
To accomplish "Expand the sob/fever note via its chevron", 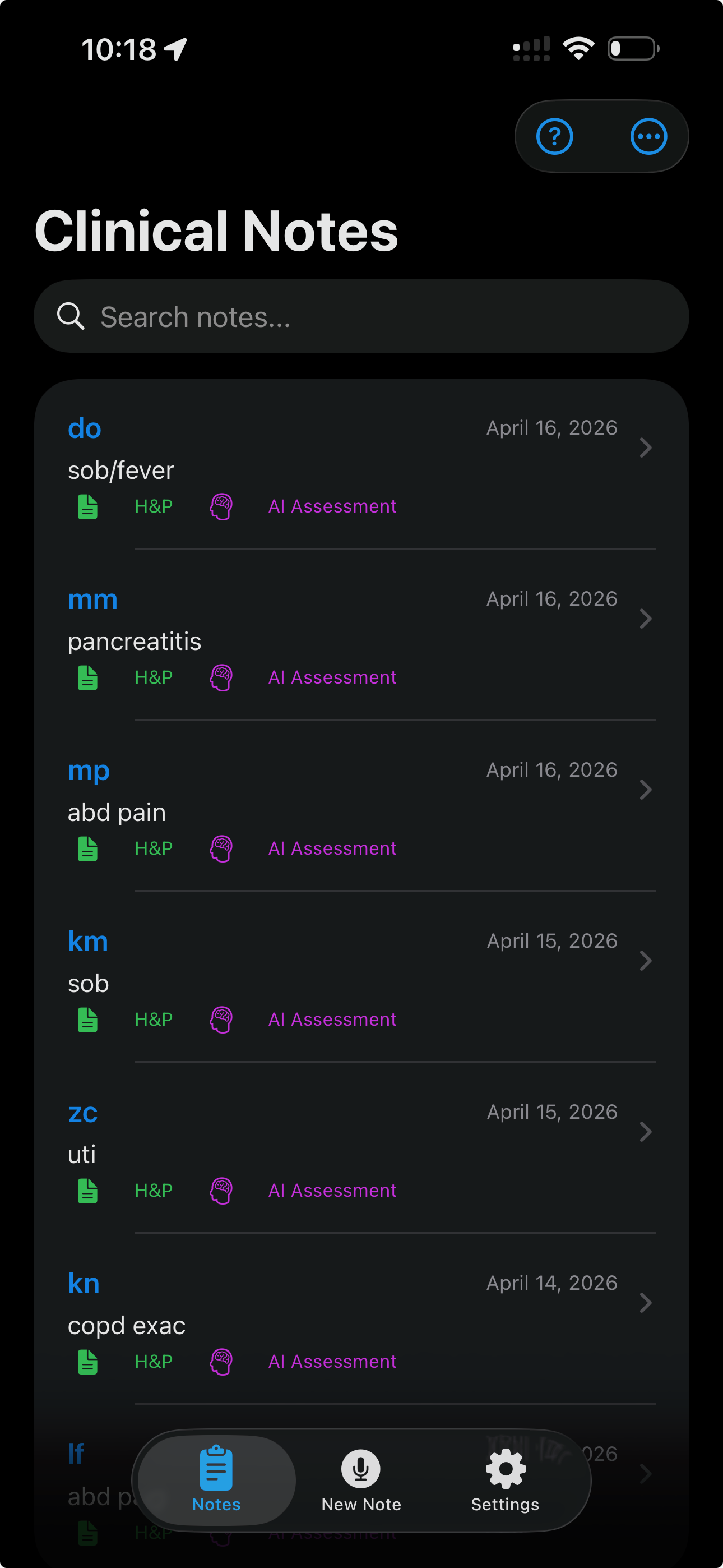I will click(646, 448).
